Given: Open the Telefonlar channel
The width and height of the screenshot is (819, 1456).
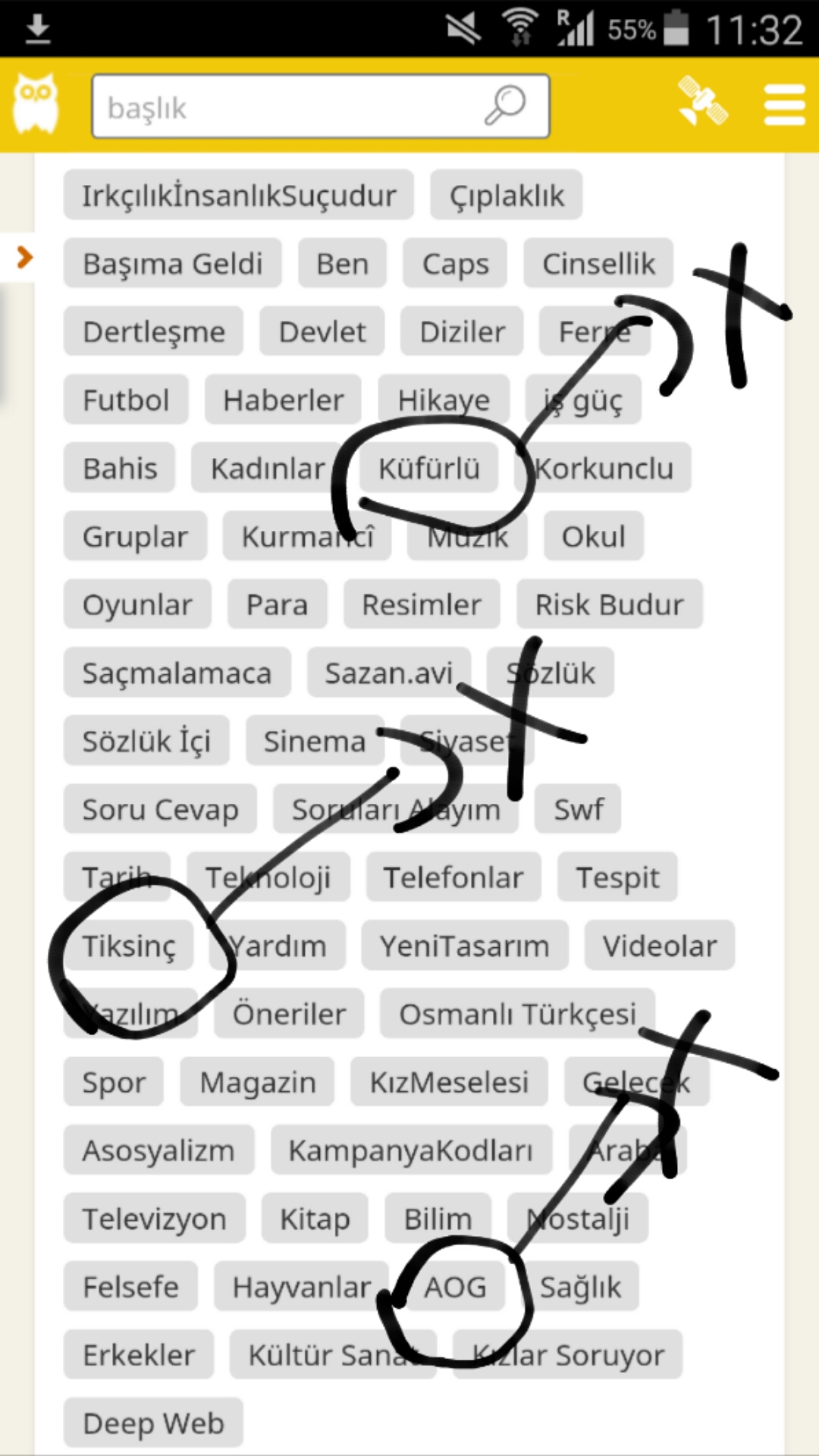Looking at the screenshot, I should point(453,877).
